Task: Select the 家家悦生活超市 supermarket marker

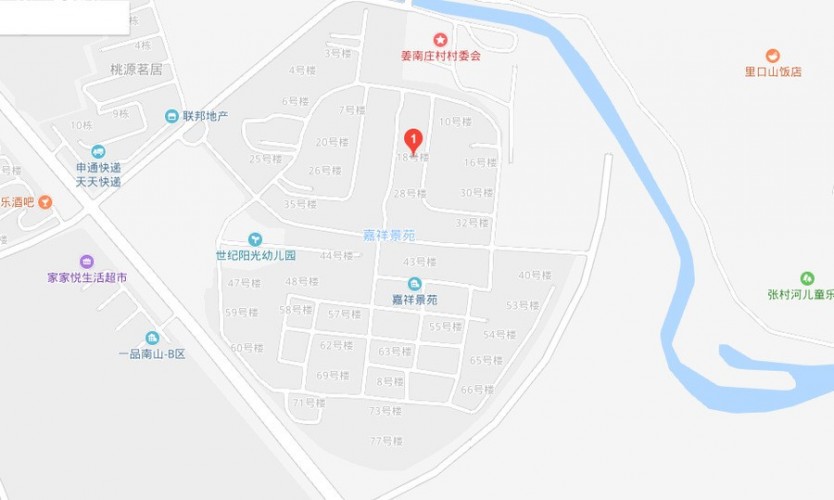Action: tap(86, 261)
